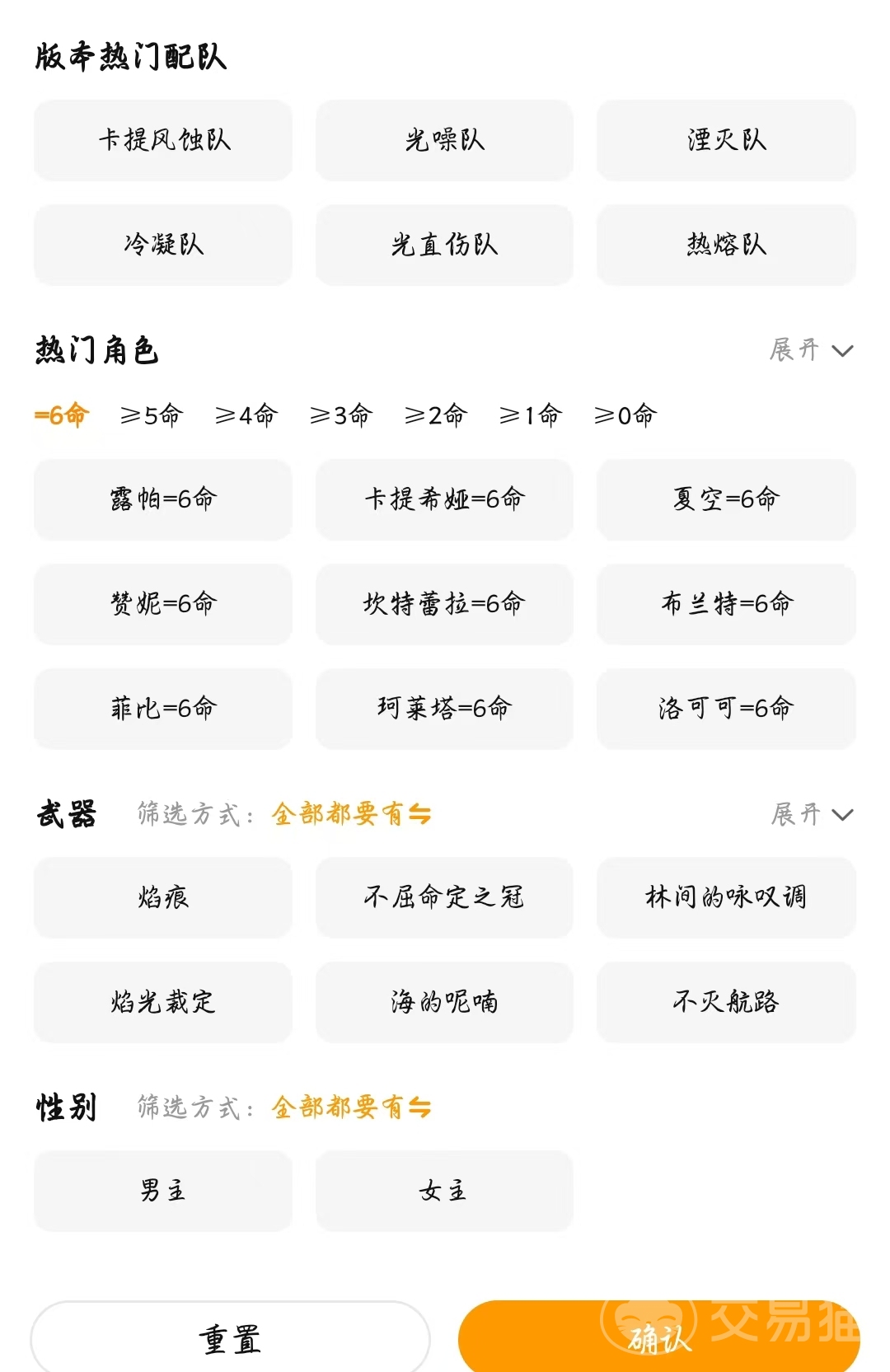Confirm filters with 确认 button

pos(658,1339)
